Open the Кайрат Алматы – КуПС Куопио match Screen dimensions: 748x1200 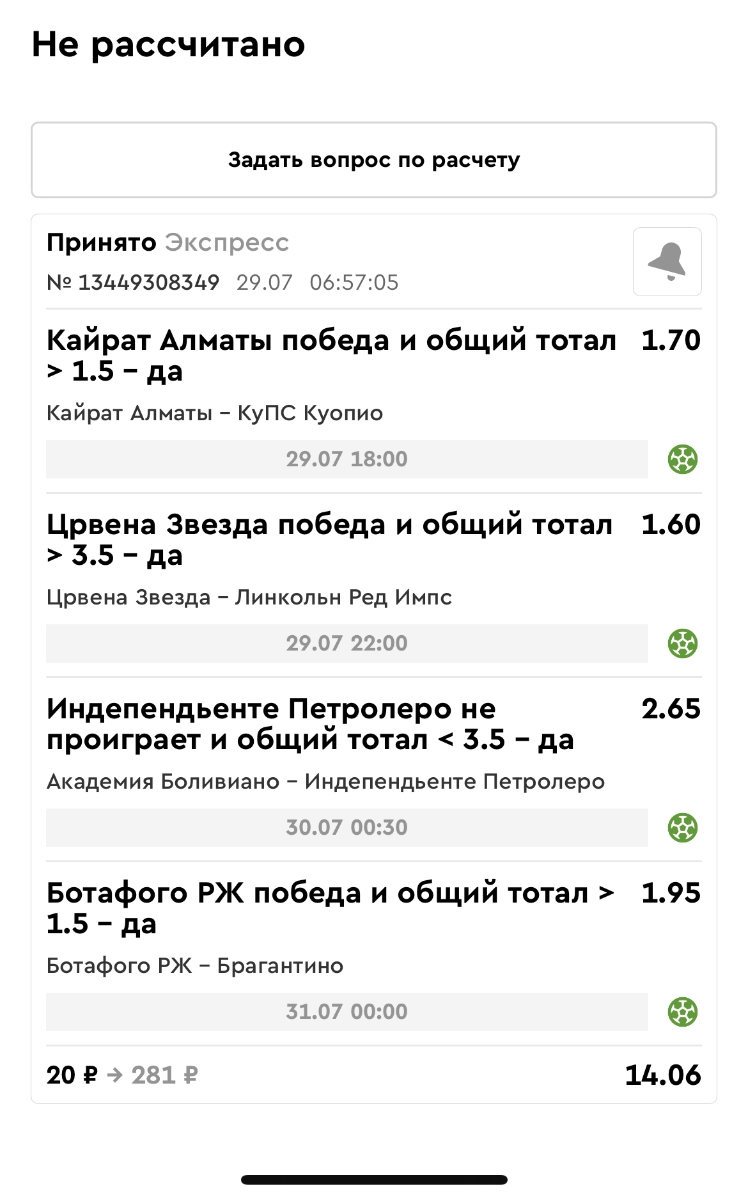(215, 413)
